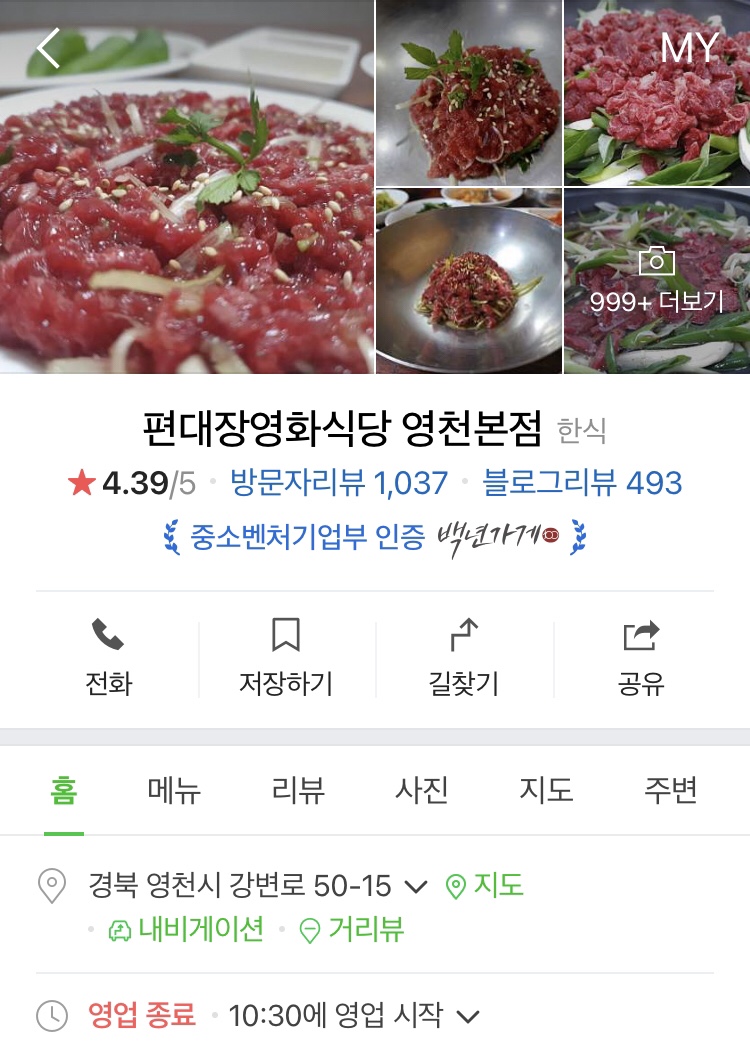This screenshot has width=750, height=1057.
Task: Go back using the top-left arrow
Action: 48,48
